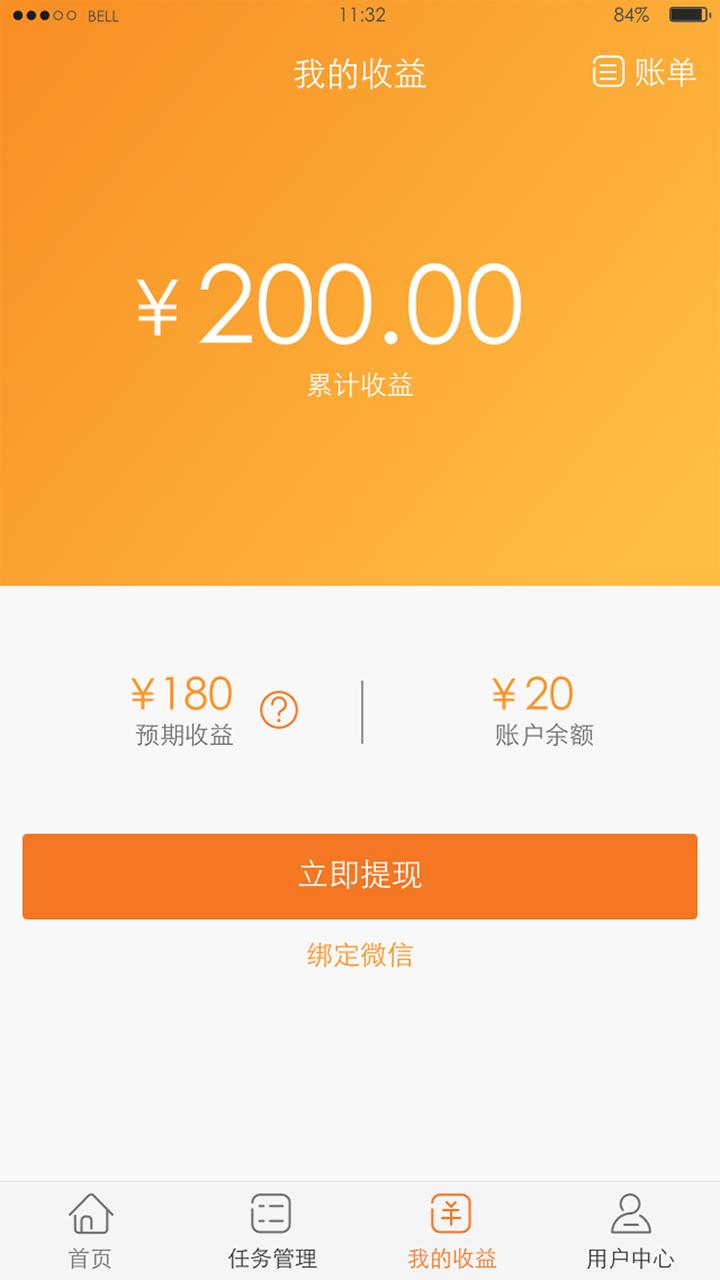Tap the BELL carrier label
The height and width of the screenshot is (1280, 720).
[x=100, y=16]
